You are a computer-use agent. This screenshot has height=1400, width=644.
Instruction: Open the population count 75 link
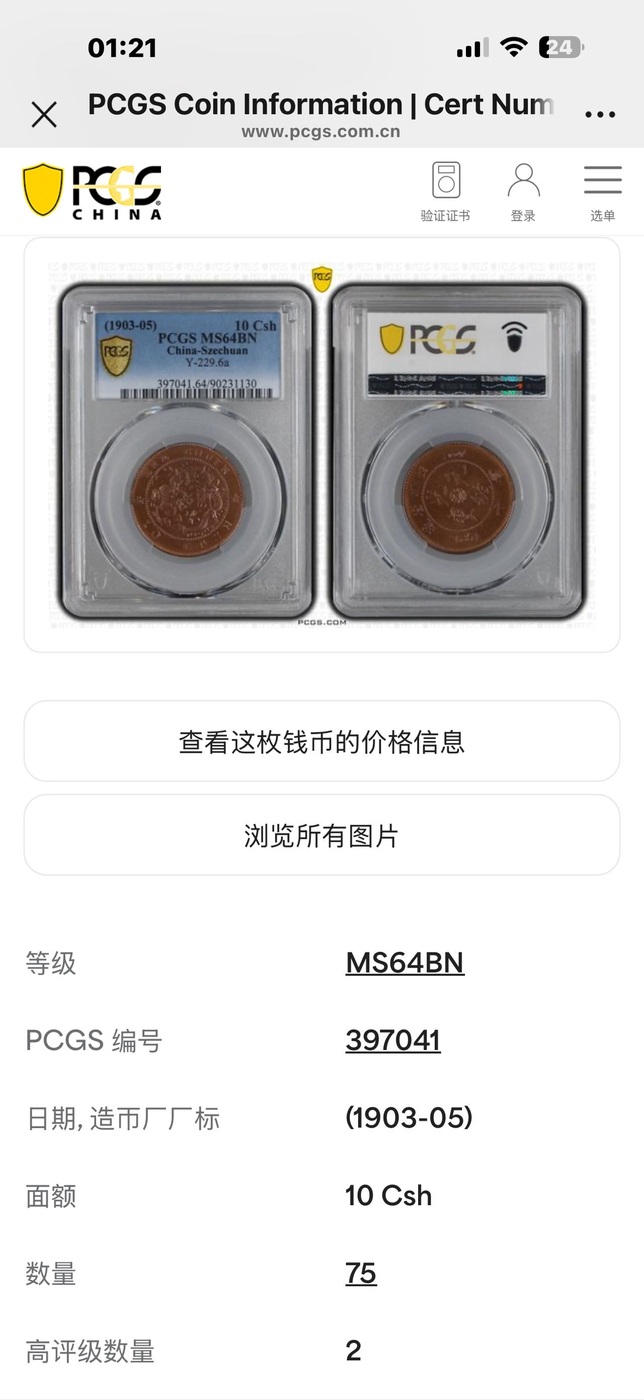361,1273
